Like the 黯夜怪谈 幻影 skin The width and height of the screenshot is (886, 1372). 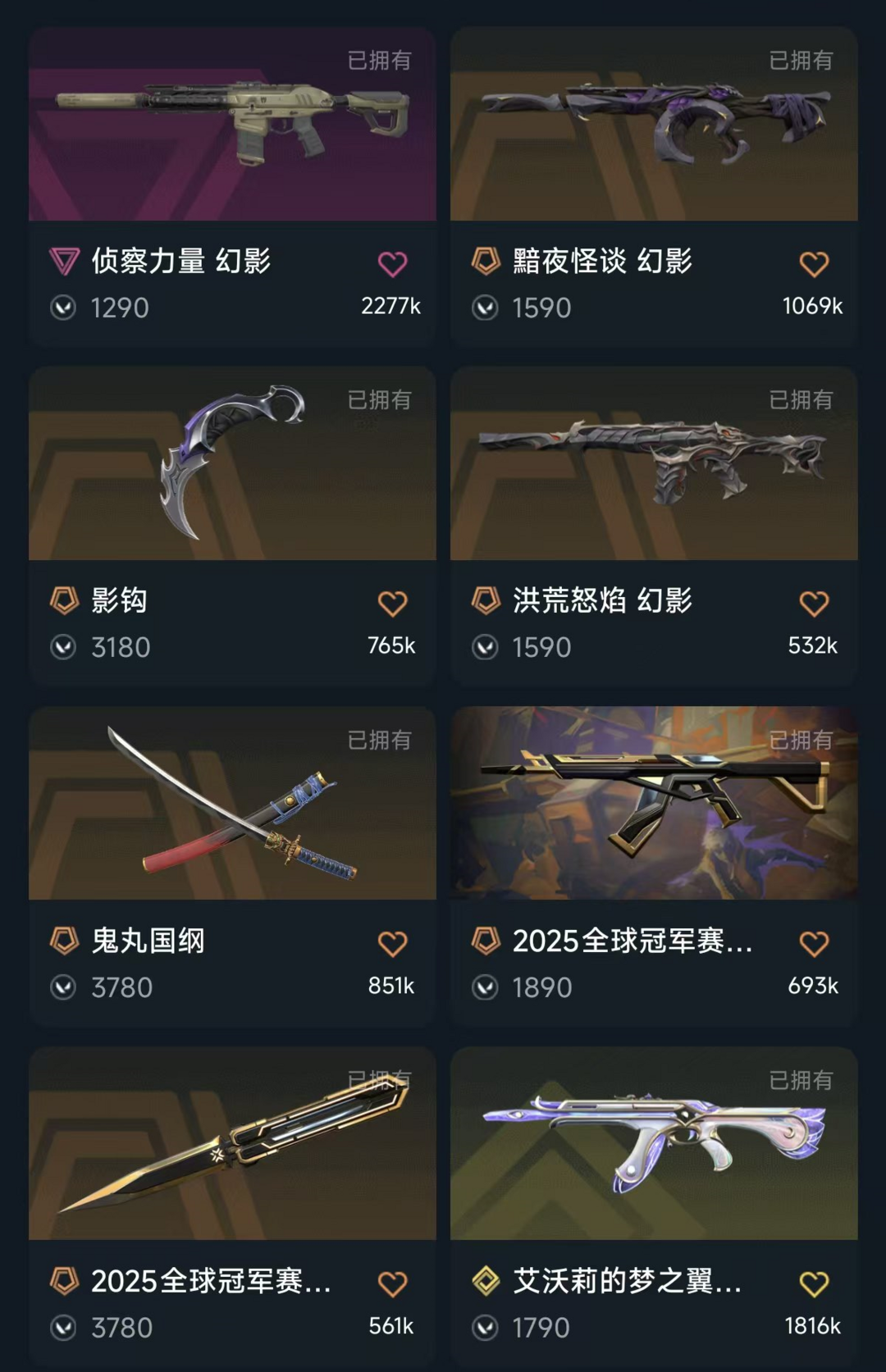click(814, 264)
